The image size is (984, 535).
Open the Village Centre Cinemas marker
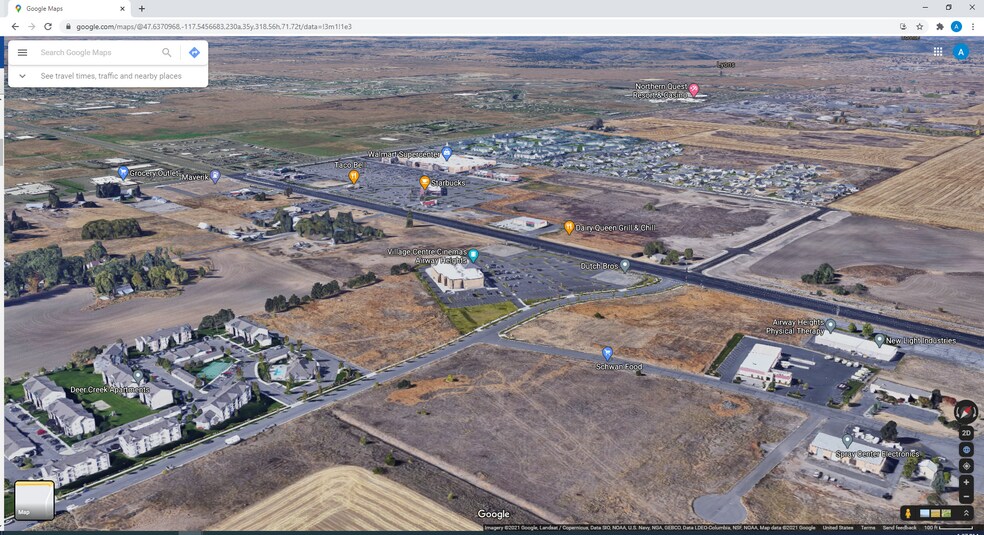(x=474, y=256)
